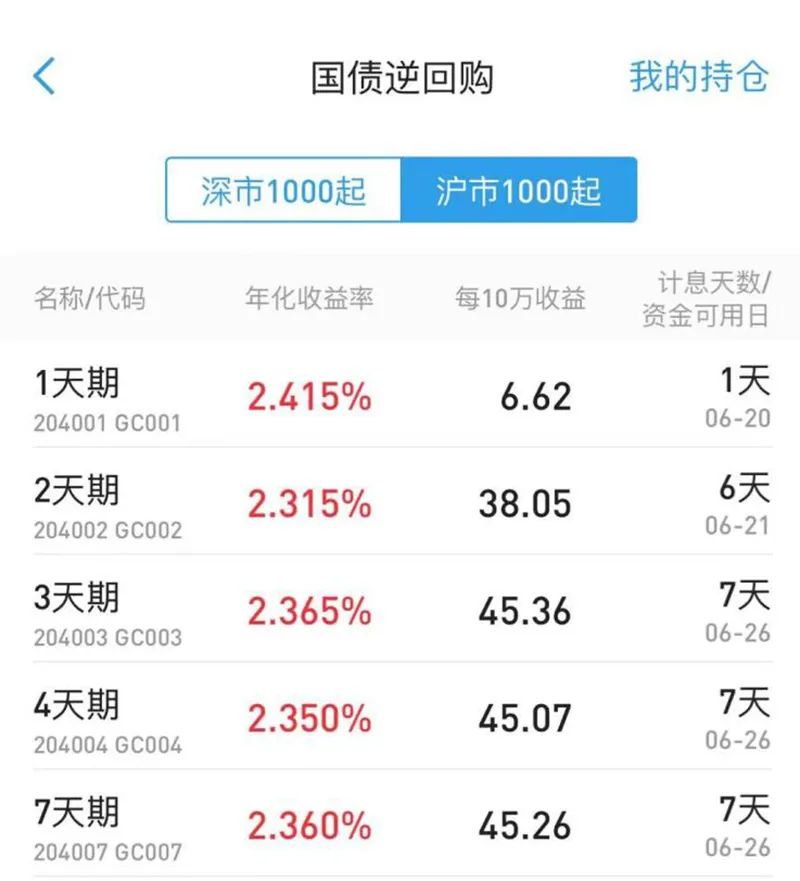Select the 3天期 GC003 row
The width and height of the screenshot is (800, 881).
tap(400, 611)
